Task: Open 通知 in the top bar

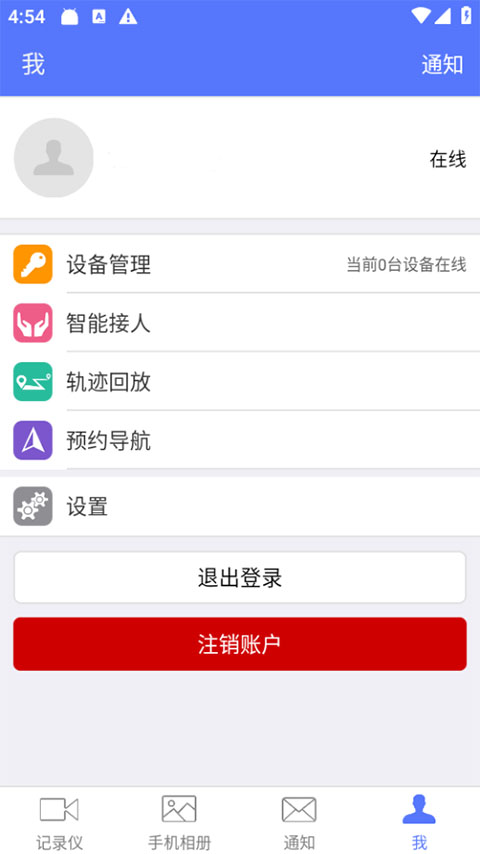Action: click(442, 65)
